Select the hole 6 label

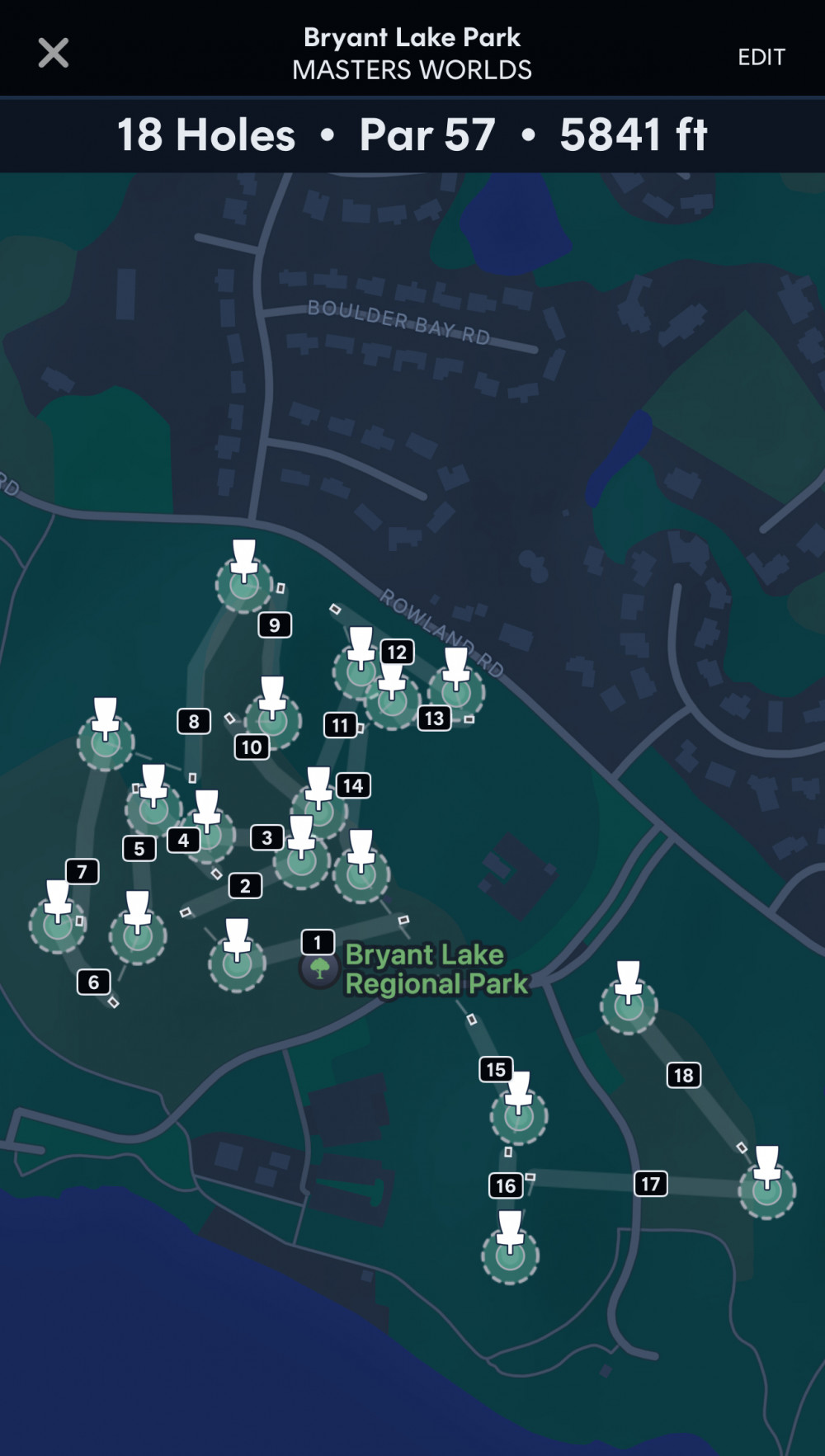(x=93, y=982)
